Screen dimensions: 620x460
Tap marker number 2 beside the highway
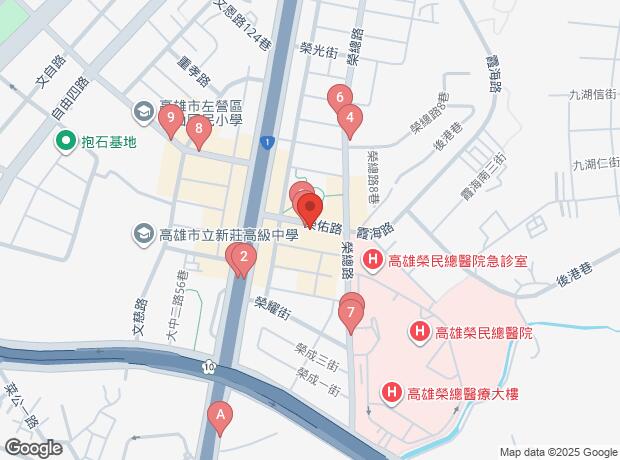click(x=244, y=260)
